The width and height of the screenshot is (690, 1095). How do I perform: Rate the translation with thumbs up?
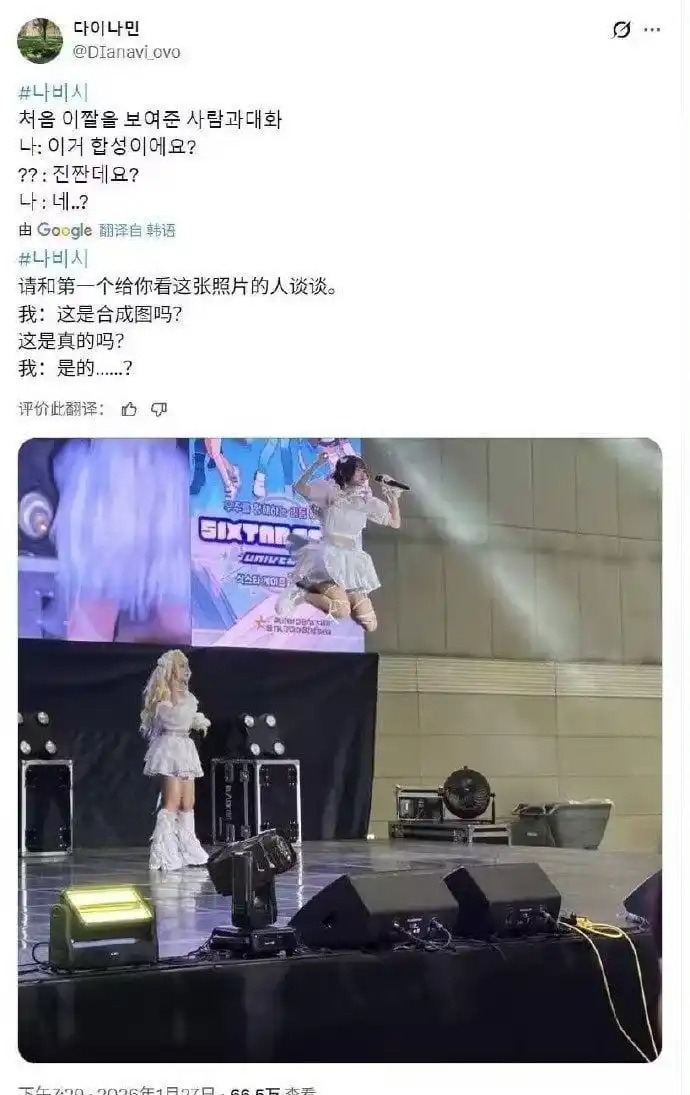point(129,409)
